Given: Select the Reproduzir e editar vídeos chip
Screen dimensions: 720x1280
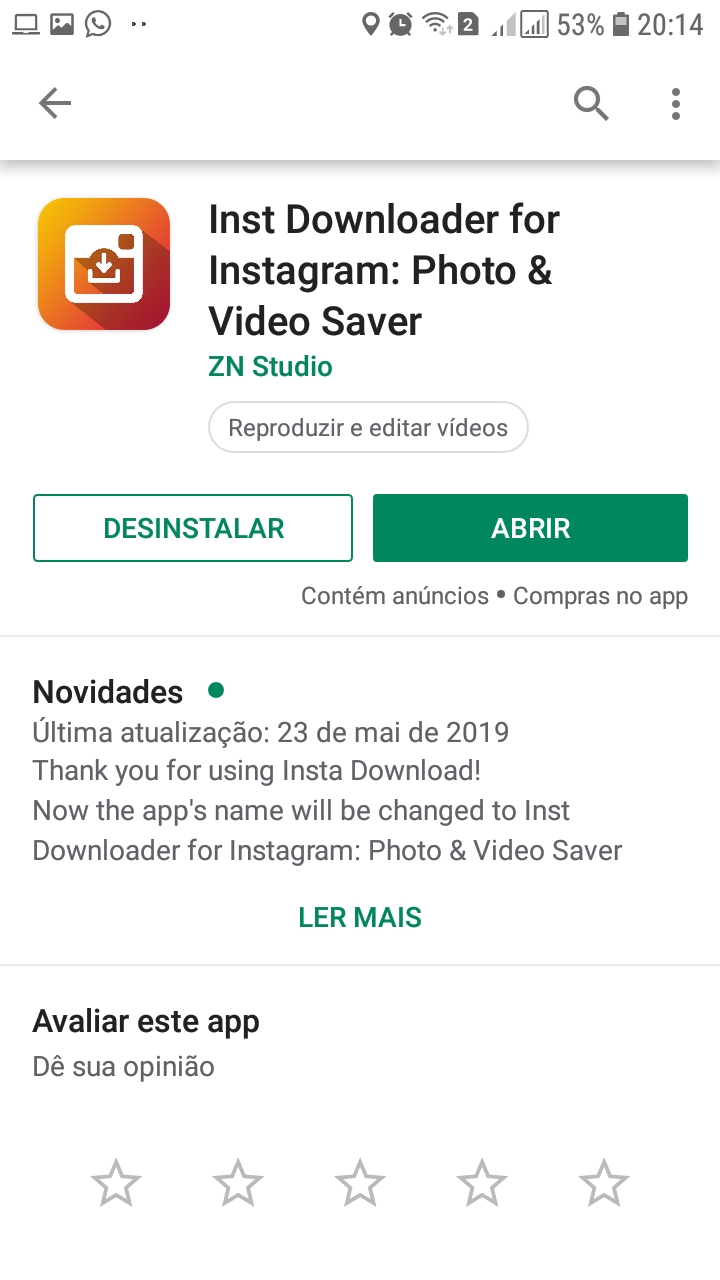Looking at the screenshot, I should pos(368,428).
